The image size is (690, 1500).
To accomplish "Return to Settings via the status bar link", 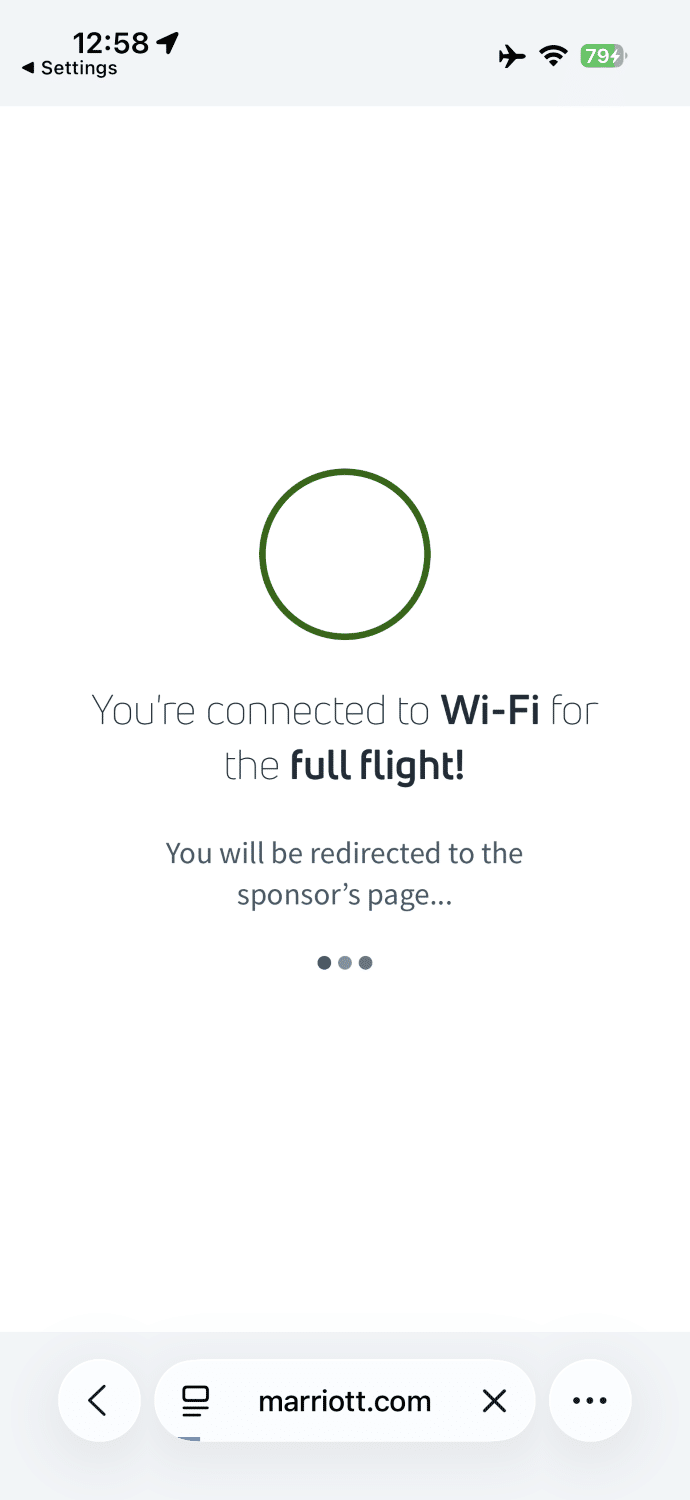I will [x=70, y=68].
